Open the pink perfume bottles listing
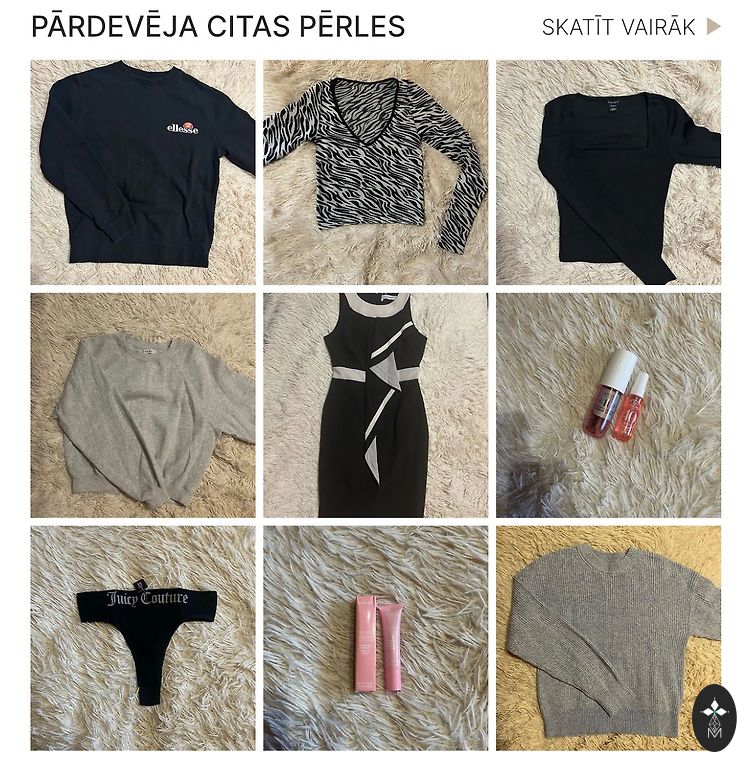The height and width of the screenshot is (768, 753). pyautogui.click(x=608, y=405)
